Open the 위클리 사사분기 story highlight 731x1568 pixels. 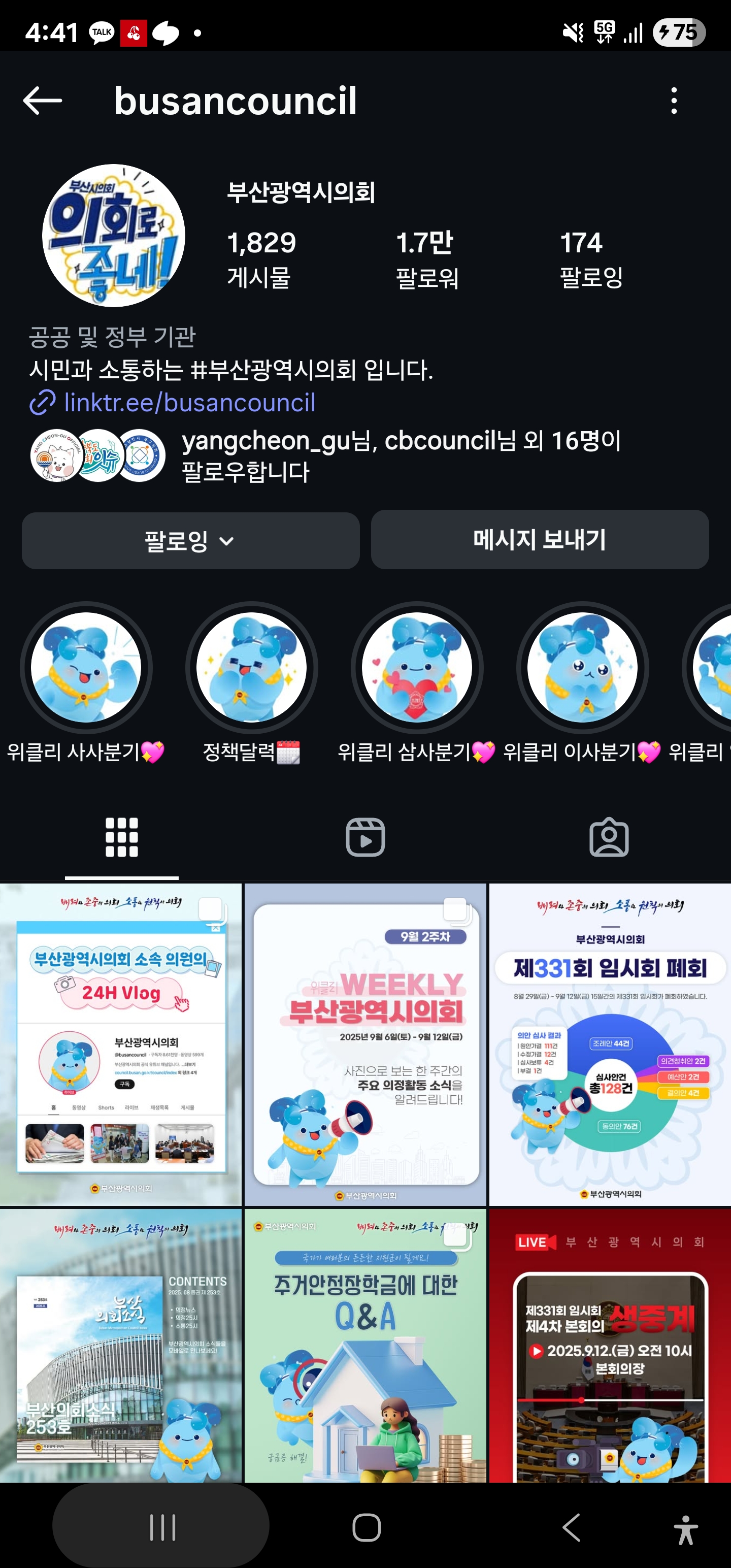point(86,668)
